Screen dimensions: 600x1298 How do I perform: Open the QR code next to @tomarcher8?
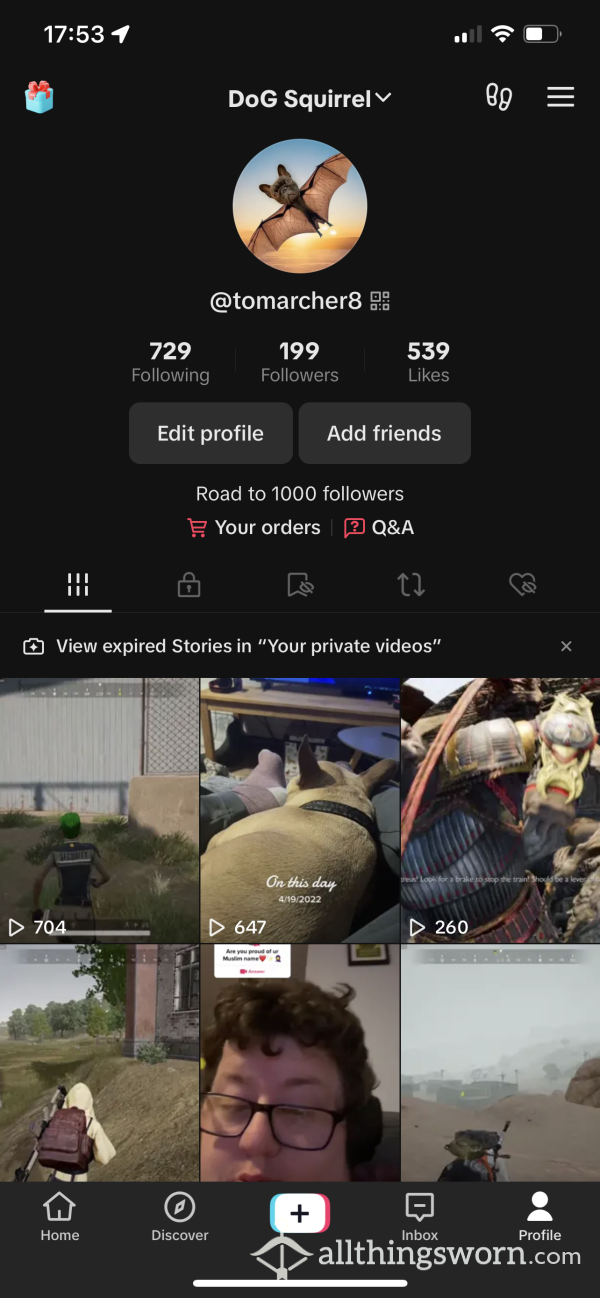tap(380, 301)
